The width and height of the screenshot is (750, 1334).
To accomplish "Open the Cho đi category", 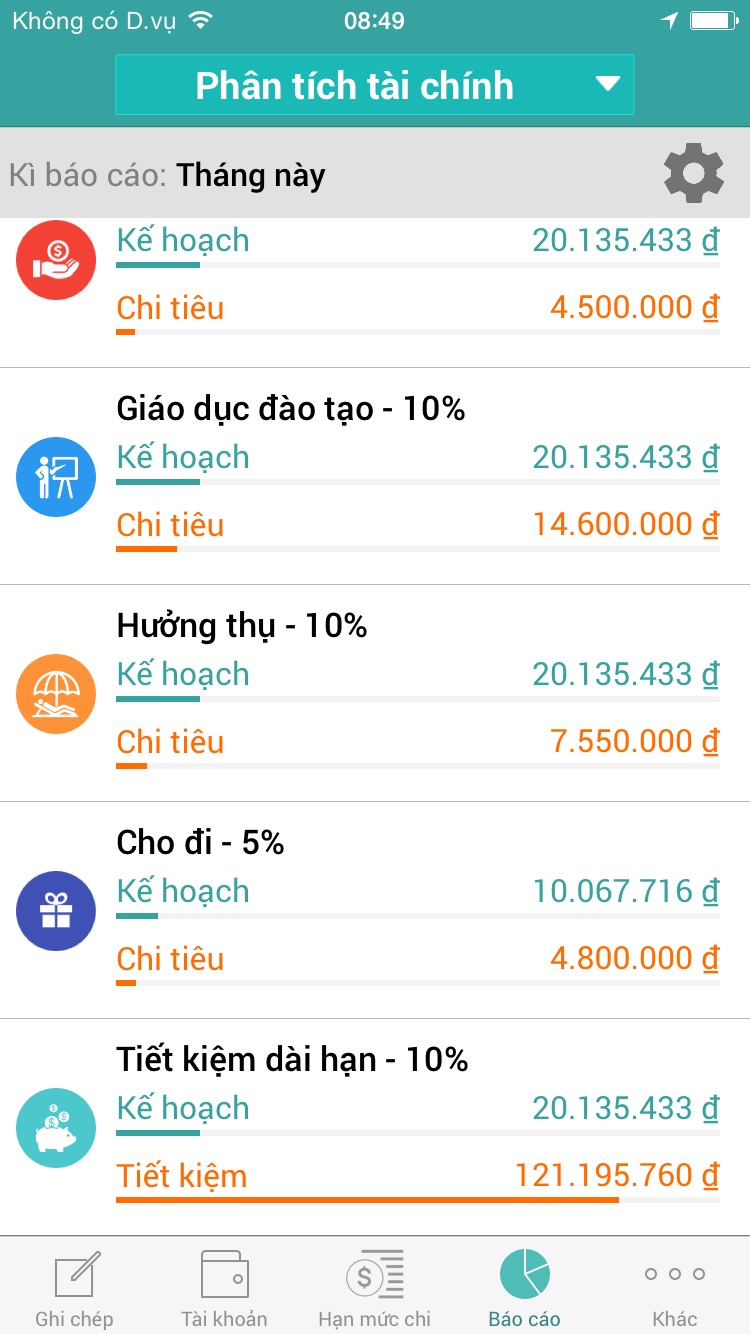I will 375,910.
